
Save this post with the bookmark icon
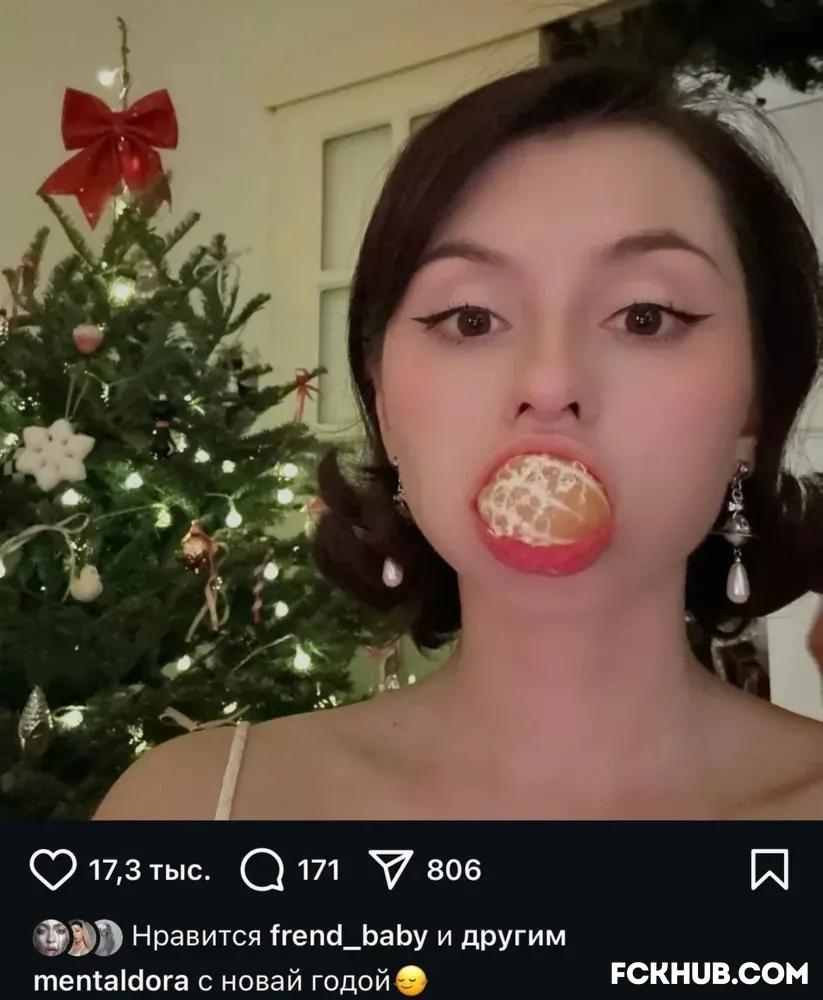769,870
